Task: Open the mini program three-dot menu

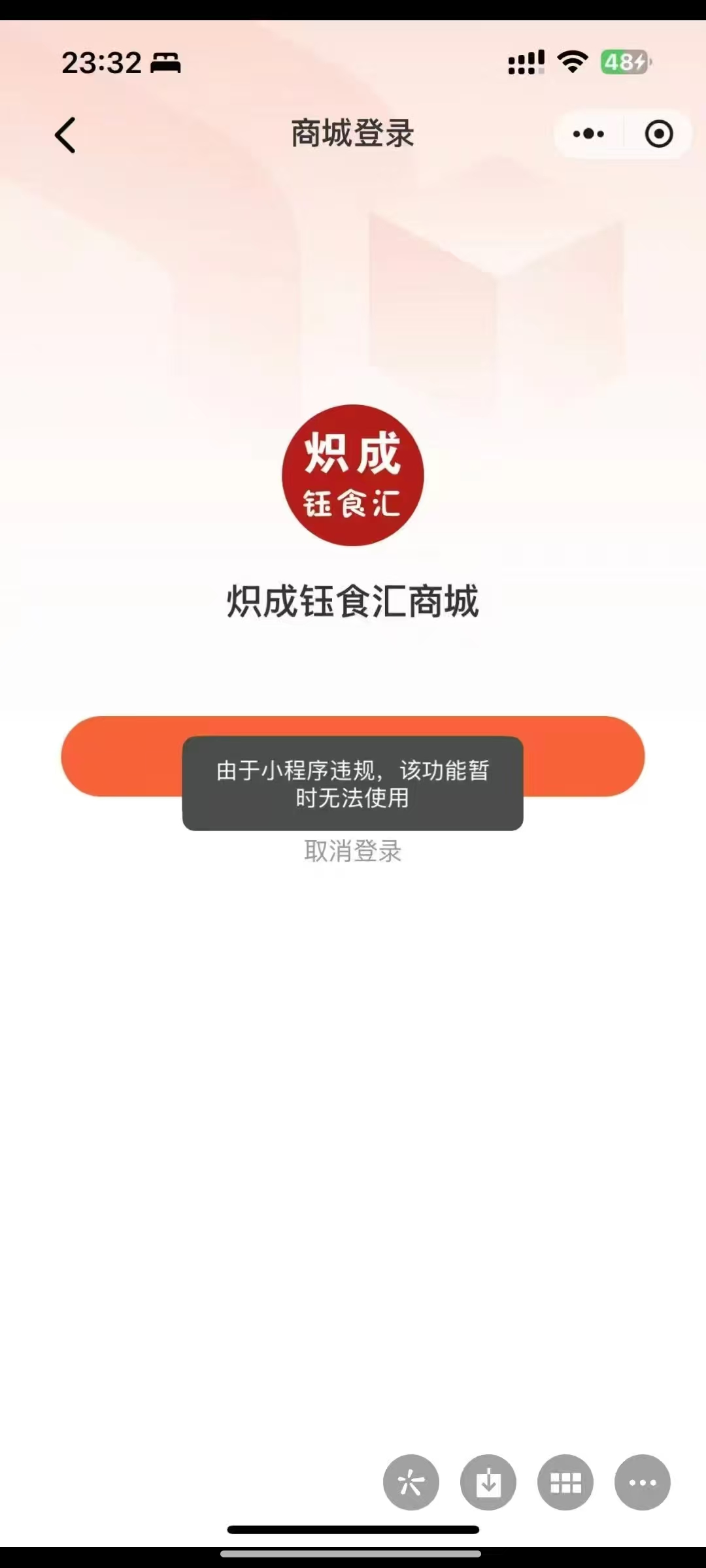Action: tap(588, 134)
